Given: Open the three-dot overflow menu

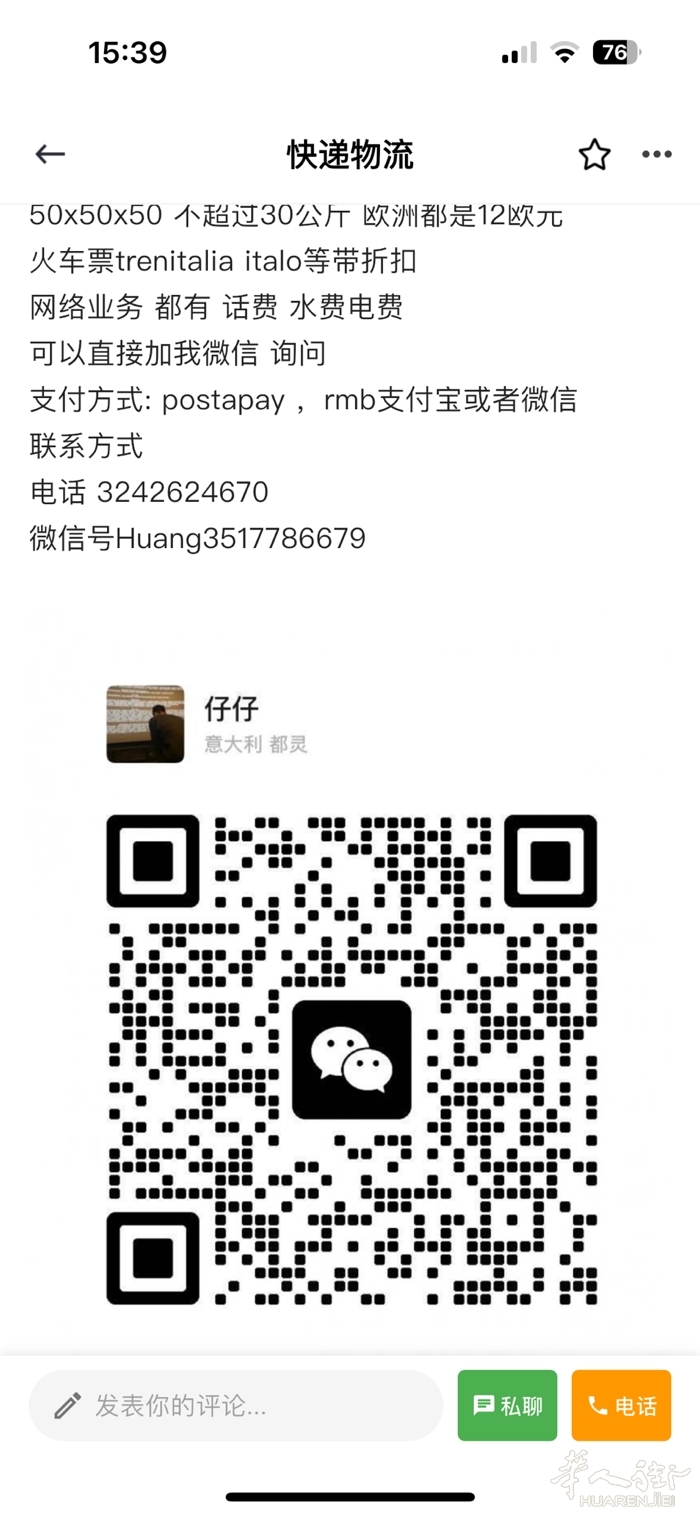Looking at the screenshot, I should [657, 154].
